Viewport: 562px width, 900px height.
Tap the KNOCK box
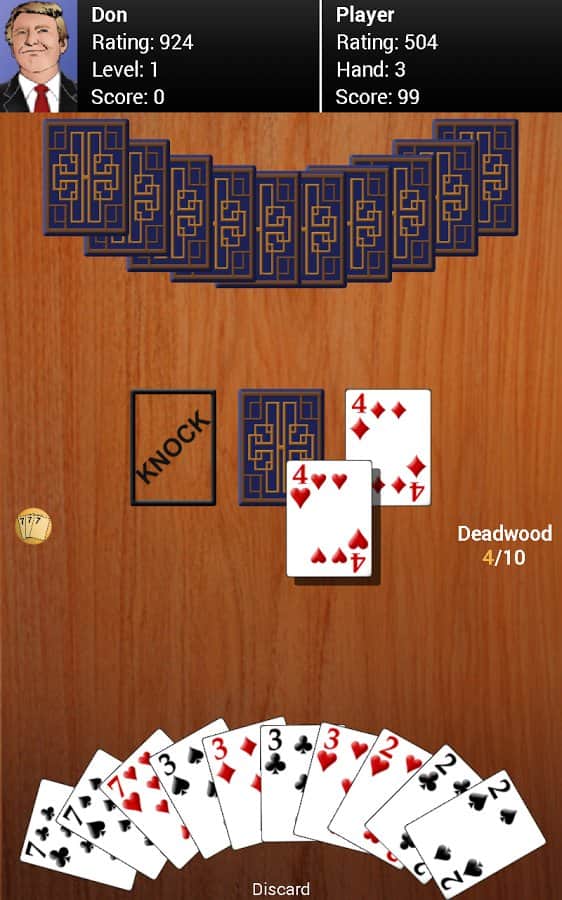coord(173,448)
